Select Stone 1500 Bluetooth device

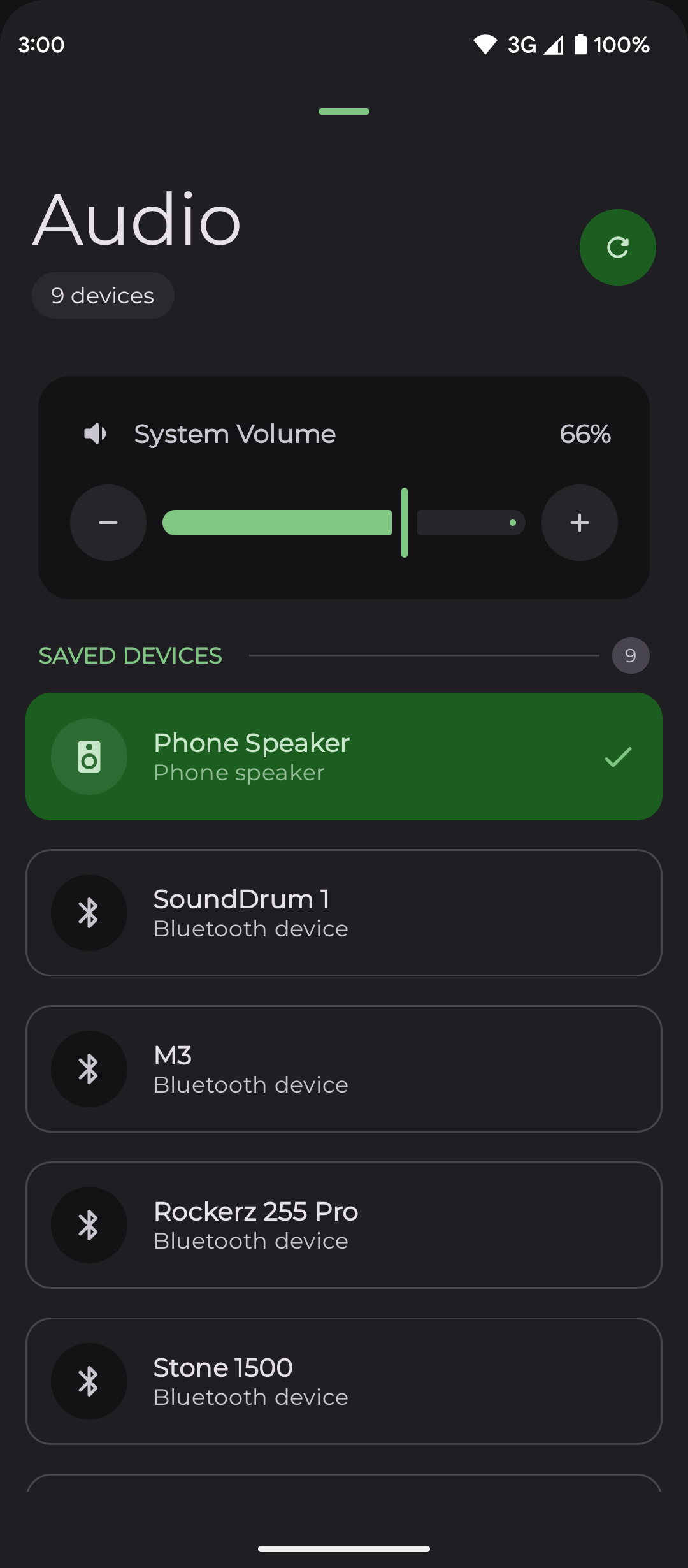click(344, 1381)
